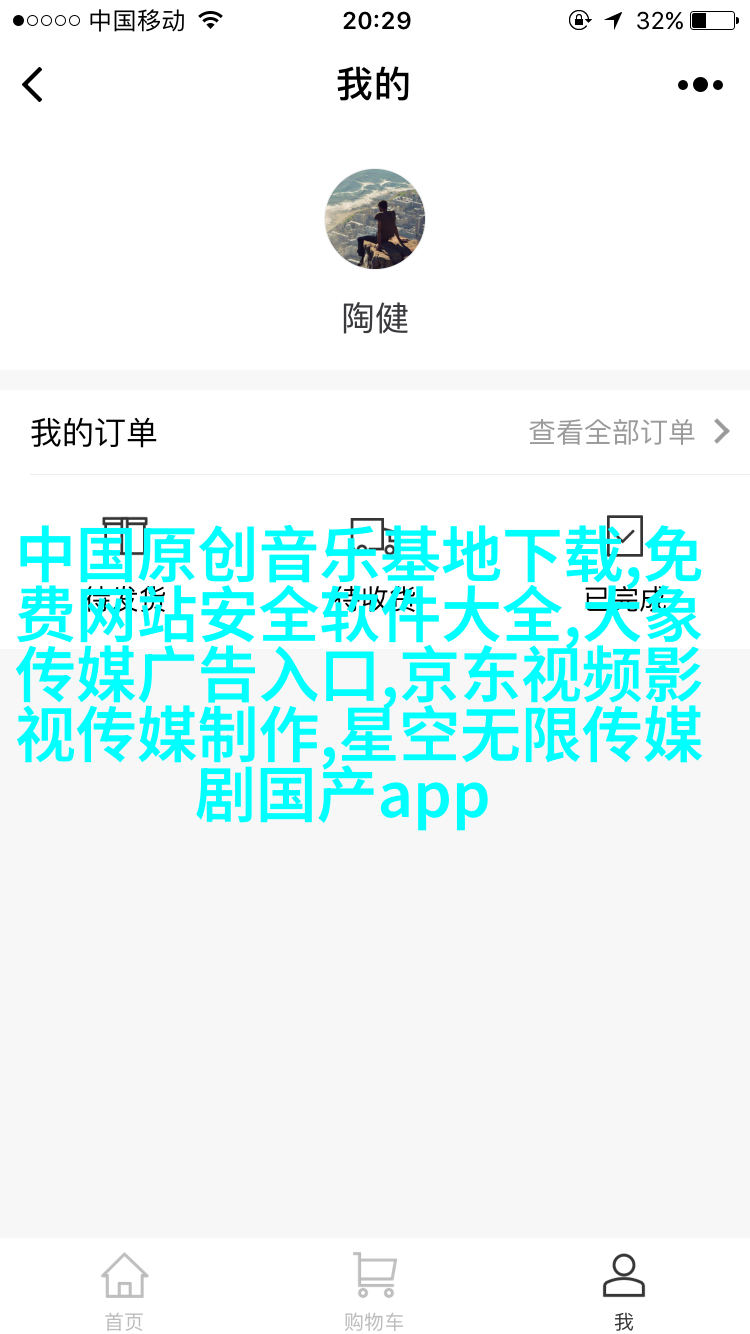Switch to the 购物车 tab
Viewport: 750px width, 1334px height.
click(x=374, y=1290)
